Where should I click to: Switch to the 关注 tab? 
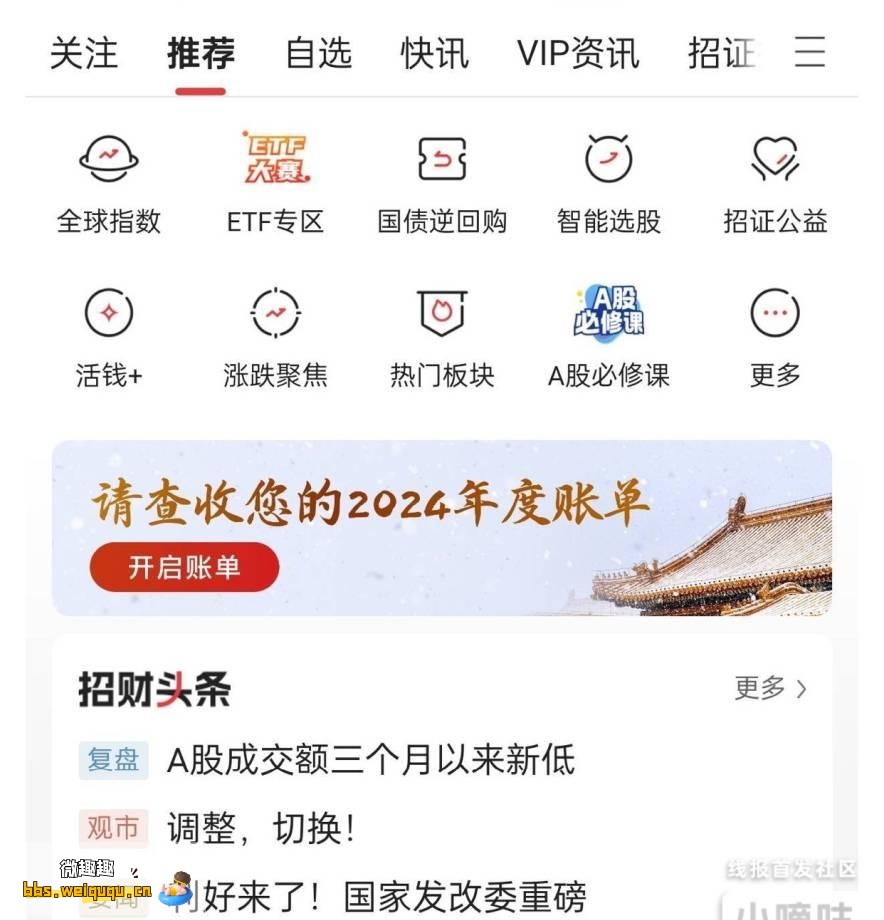point(84,54)
